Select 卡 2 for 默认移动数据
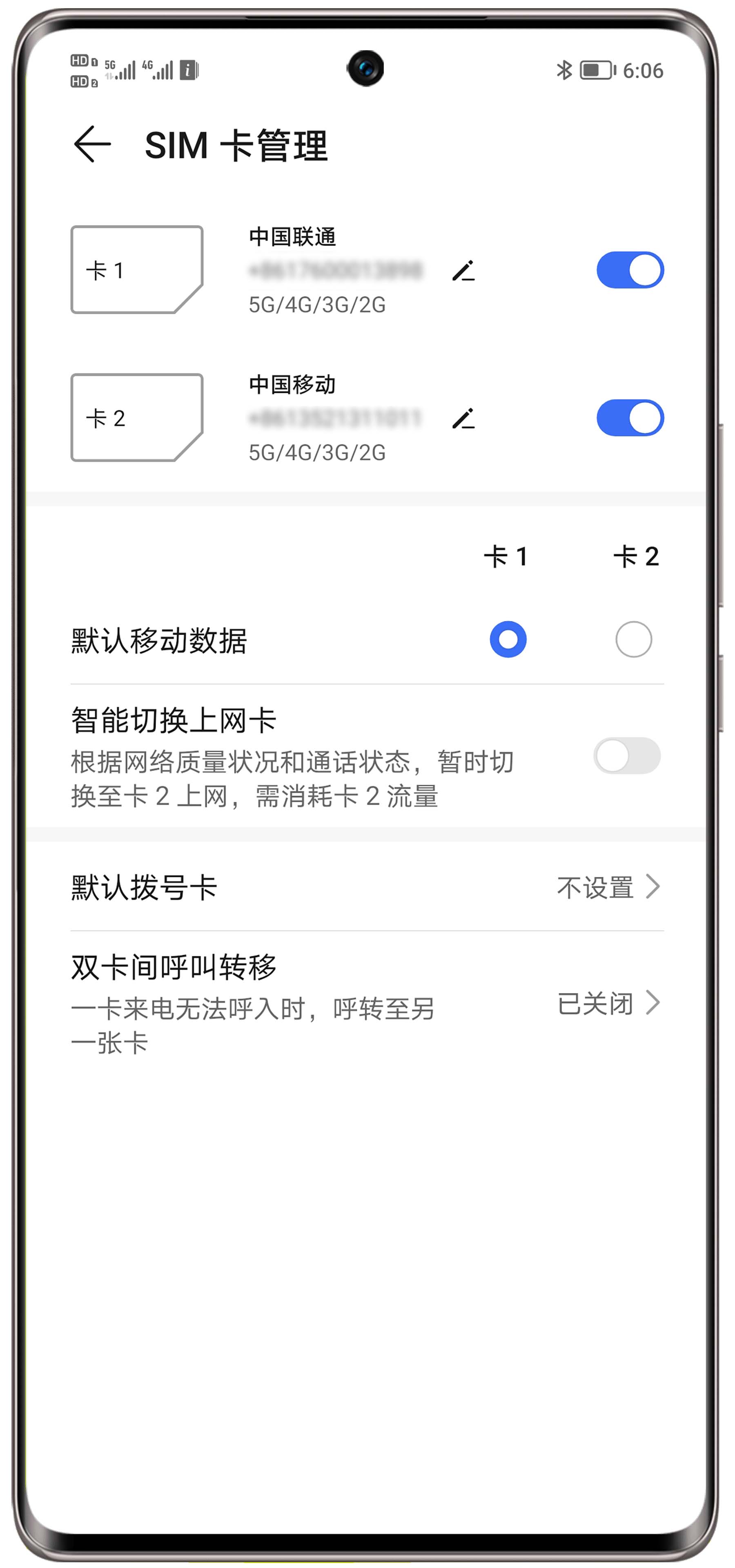Viewport: 735px width, 1568px height. (x=633, y=639)
